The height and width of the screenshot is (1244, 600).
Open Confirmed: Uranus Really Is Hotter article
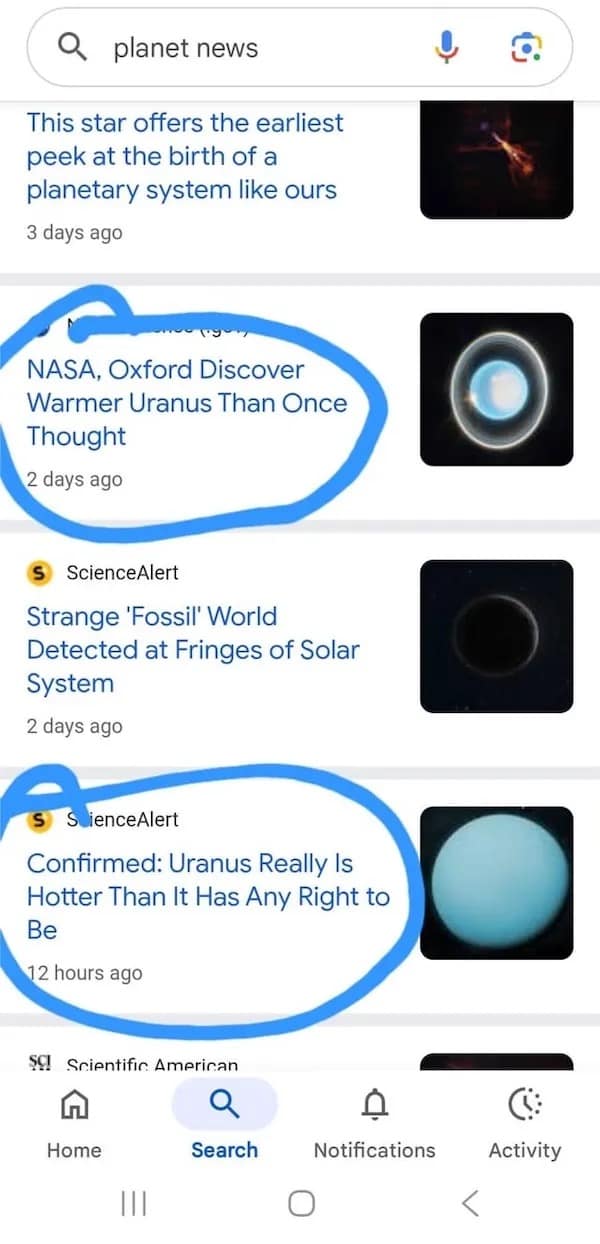pyautogui.click(x=207, y=896)
